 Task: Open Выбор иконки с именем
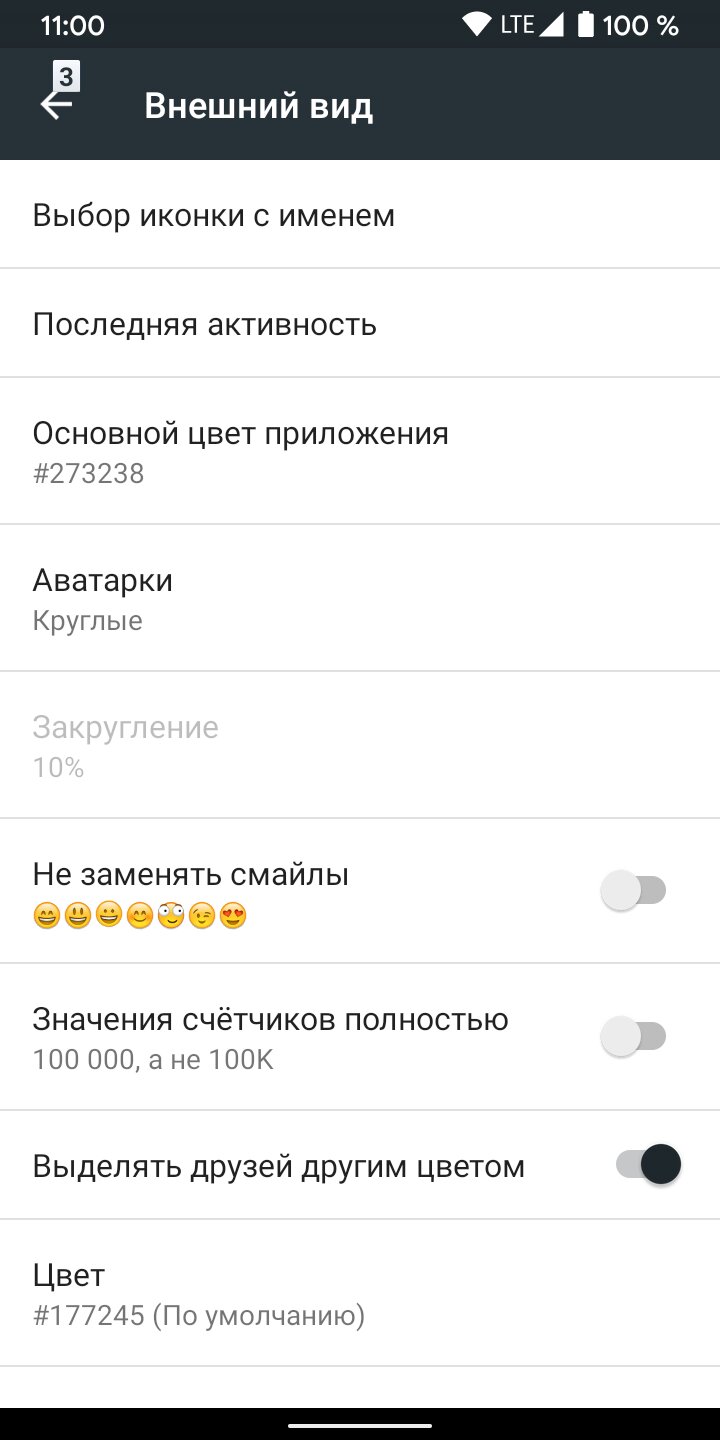tap(360, 214)
